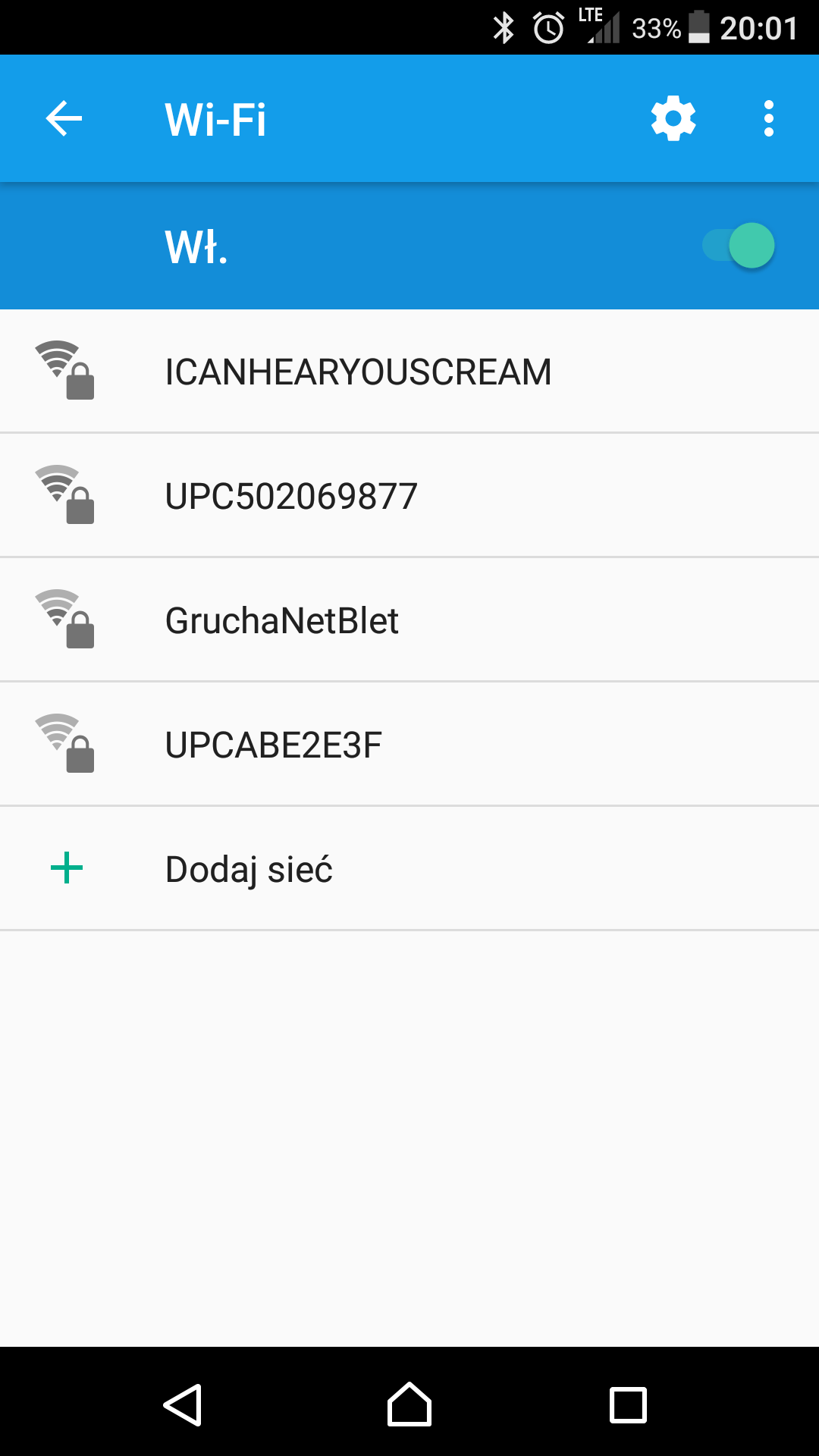819x1456 pixels.
Task: Open the overflow menu
Action: point(769,119)
